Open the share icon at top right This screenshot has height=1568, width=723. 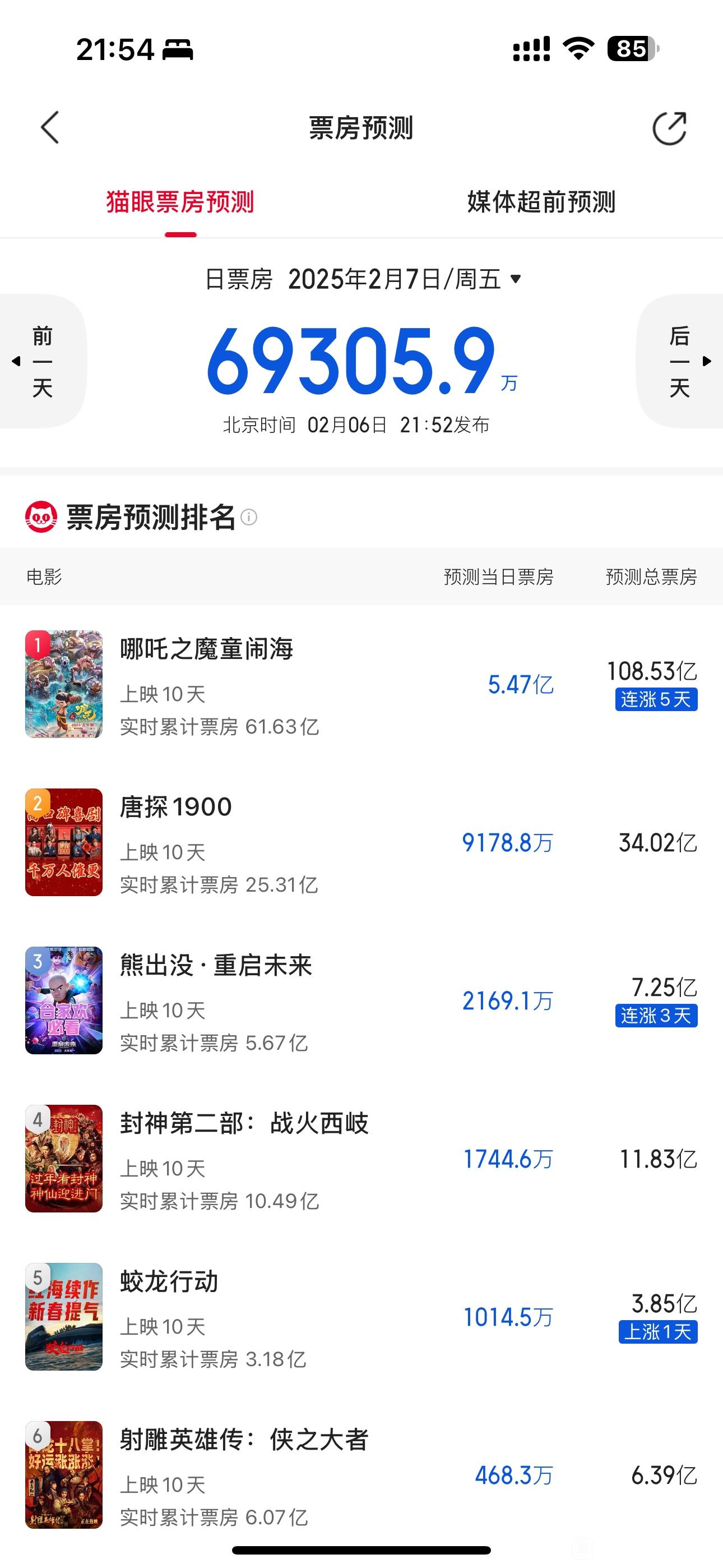tap(669, 129)
